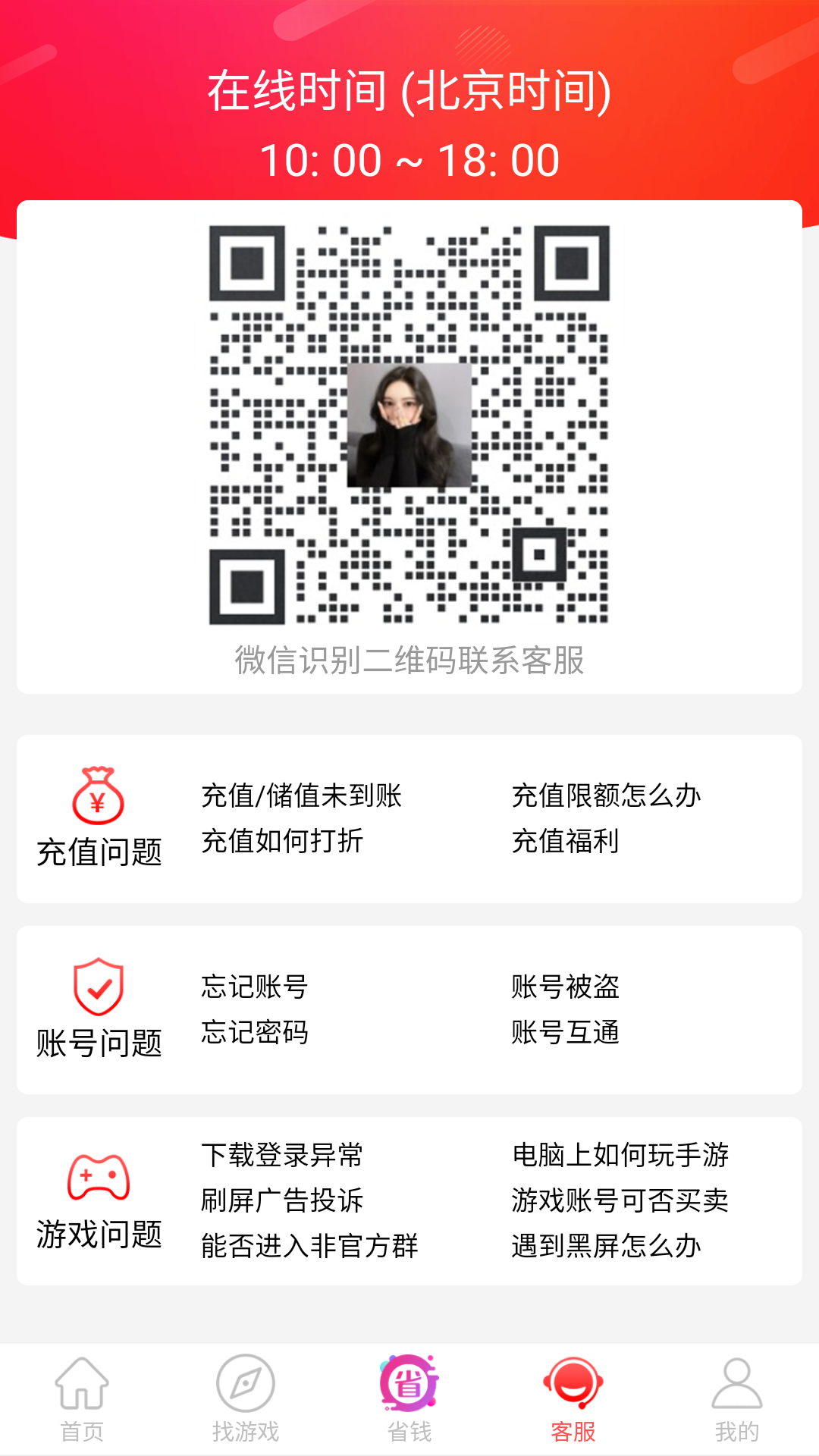Select the 账号问题 shield icon
The width and height of the screenshot is (819, 1456).
[99, 986]
